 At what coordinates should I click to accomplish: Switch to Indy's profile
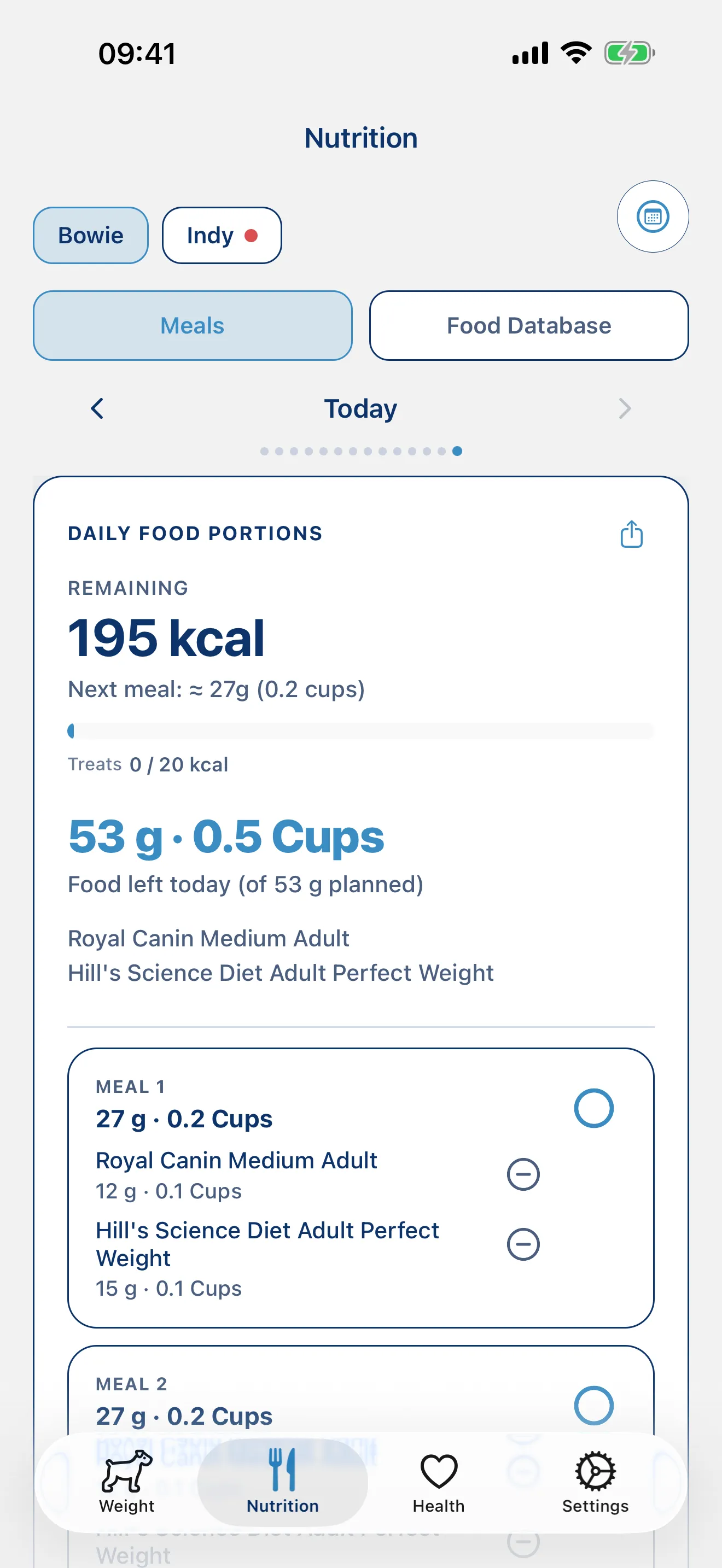pyautogui.click(x=222, y=235)
